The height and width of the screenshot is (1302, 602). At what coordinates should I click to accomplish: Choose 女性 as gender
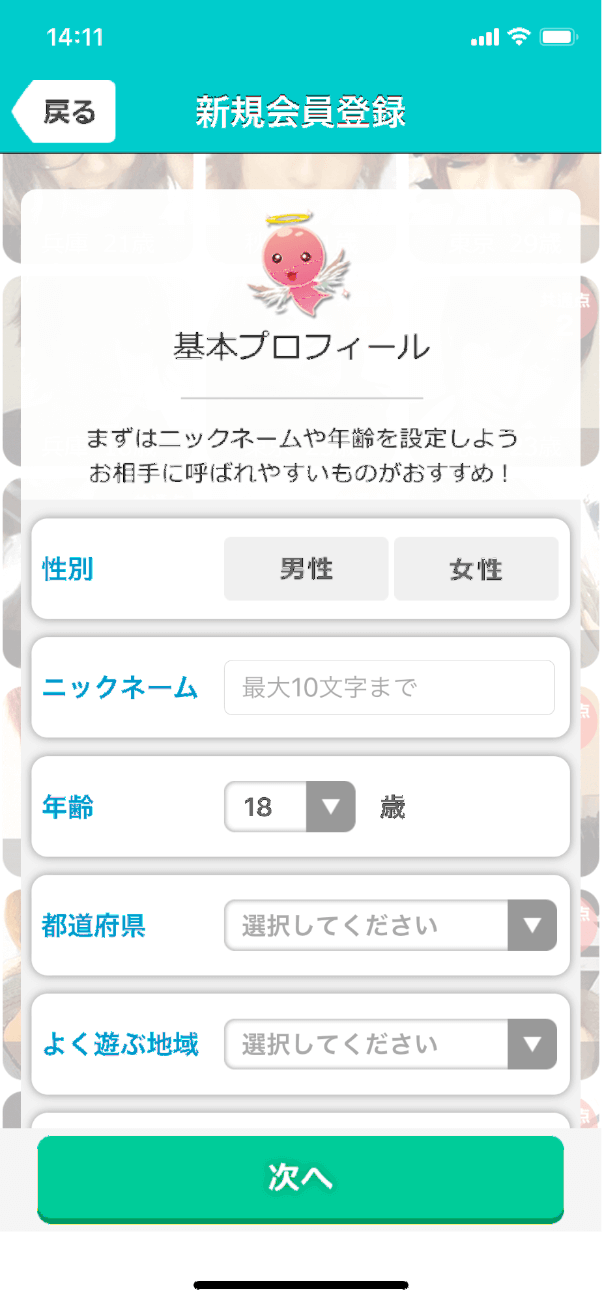click(x=476, y=569)
